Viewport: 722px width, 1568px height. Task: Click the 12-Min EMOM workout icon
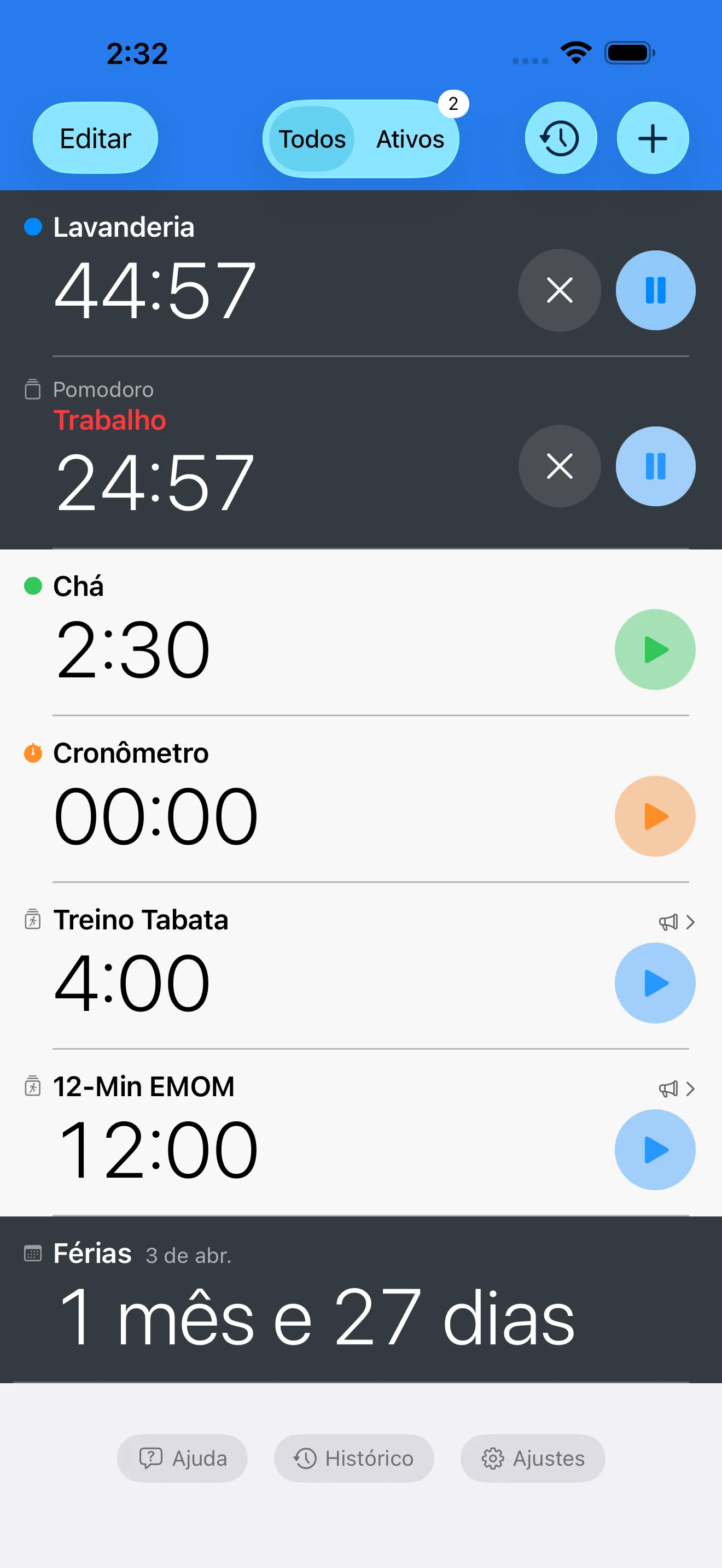point(32,1087)
